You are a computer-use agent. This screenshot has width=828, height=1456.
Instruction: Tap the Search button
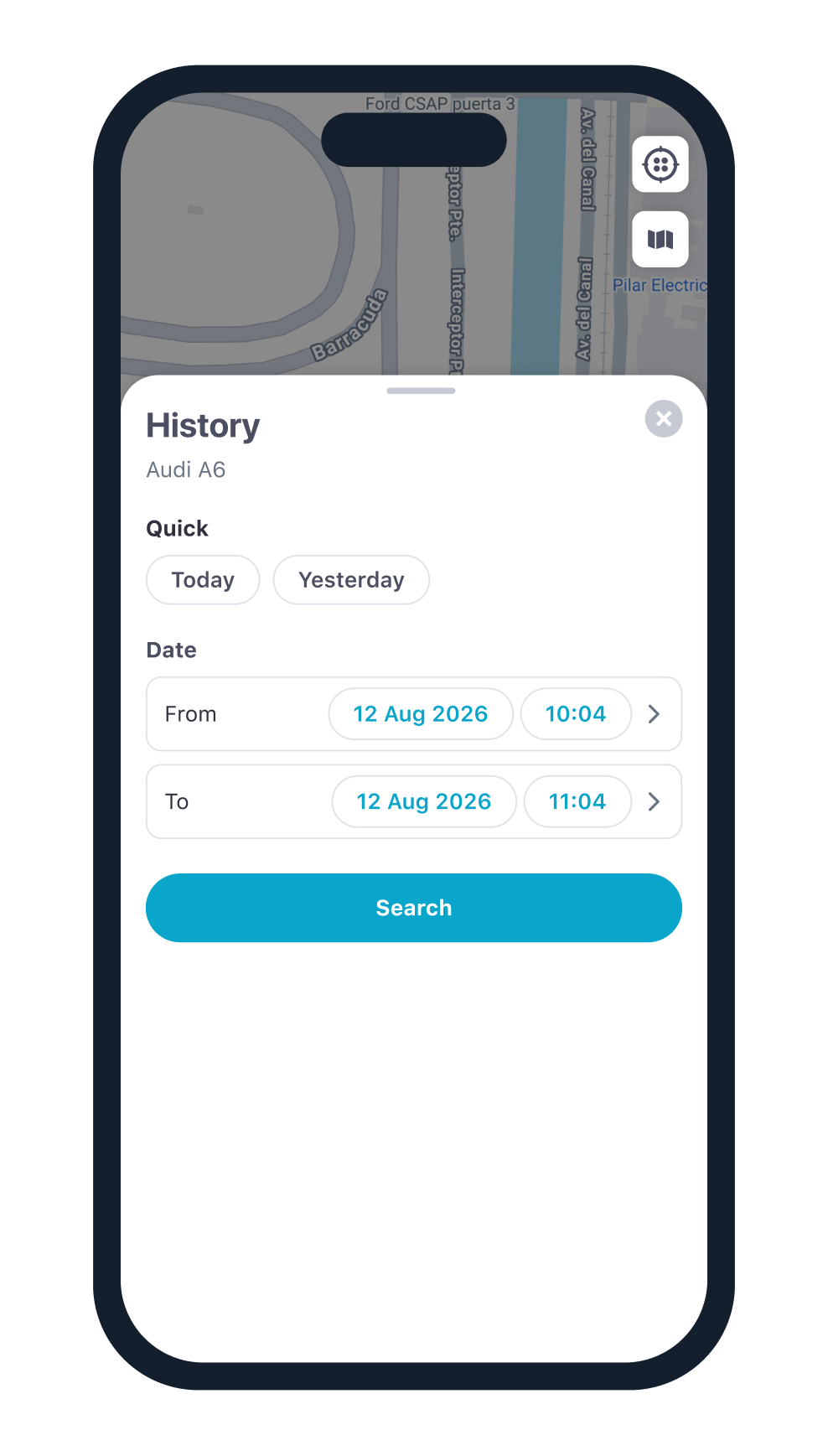(x=414, y=908)
